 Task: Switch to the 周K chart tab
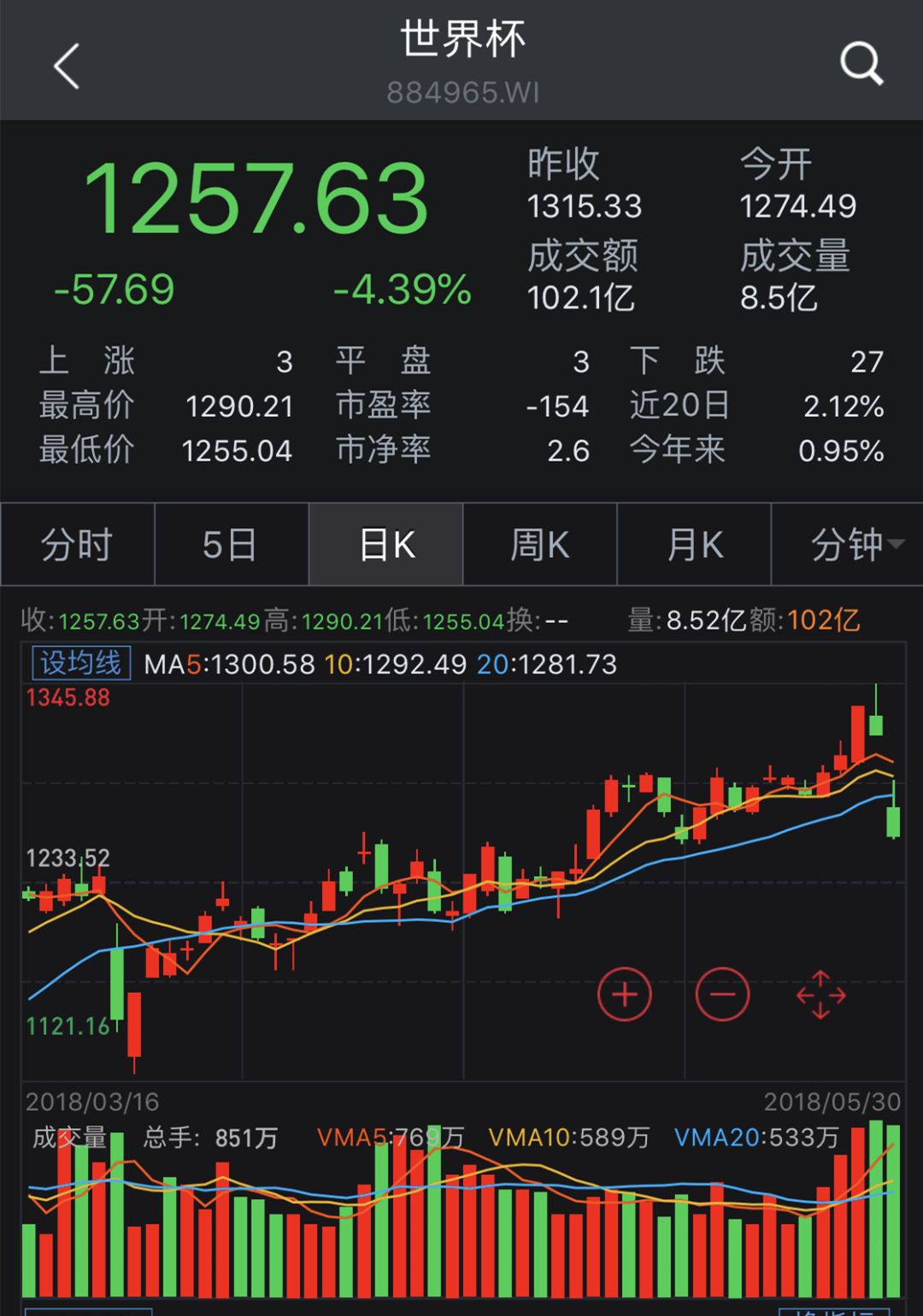pyautogui.click(x=539, y=544)
